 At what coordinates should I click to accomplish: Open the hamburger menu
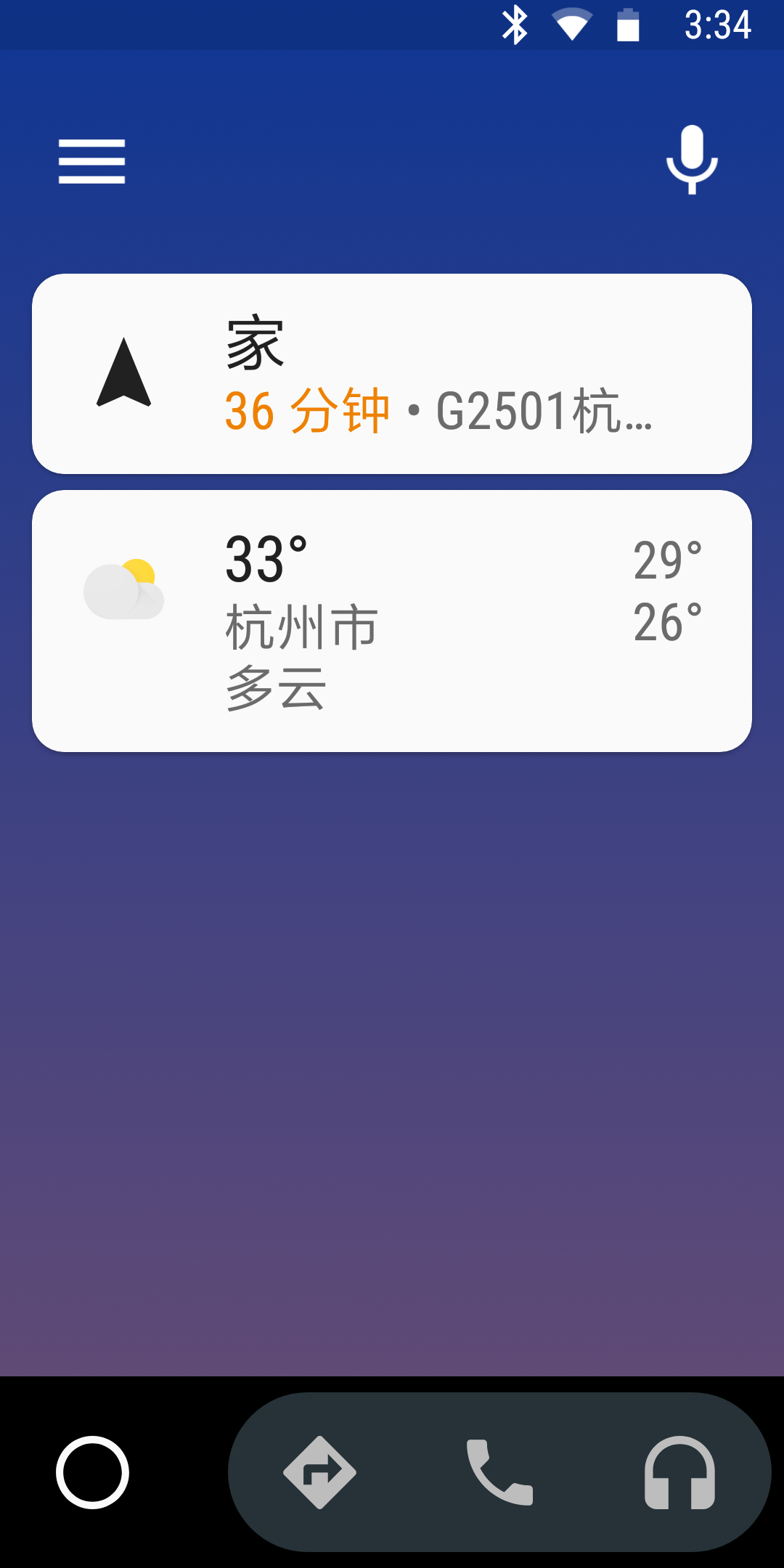click(x=91, y=161)
